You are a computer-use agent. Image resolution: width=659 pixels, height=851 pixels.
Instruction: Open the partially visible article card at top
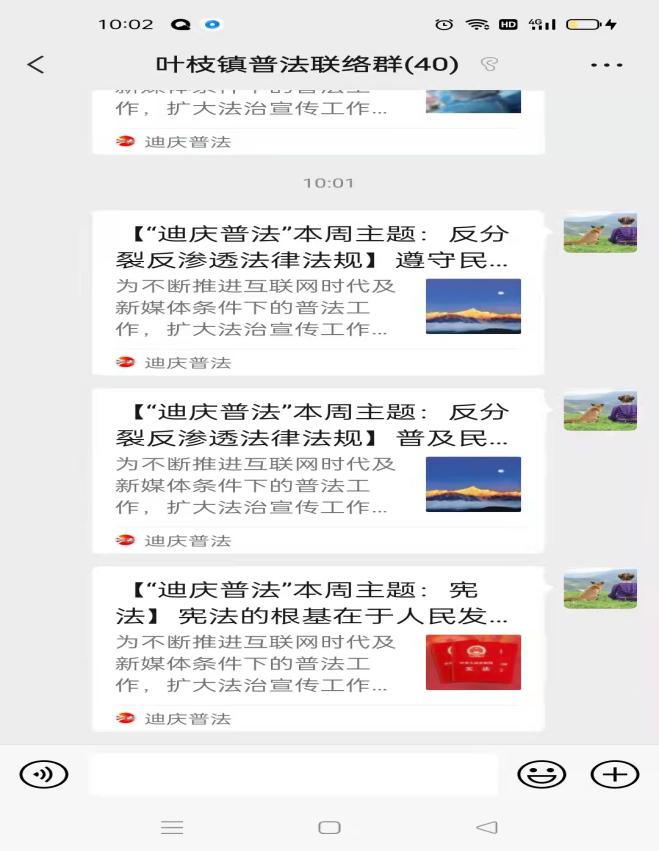coord(318,121)
